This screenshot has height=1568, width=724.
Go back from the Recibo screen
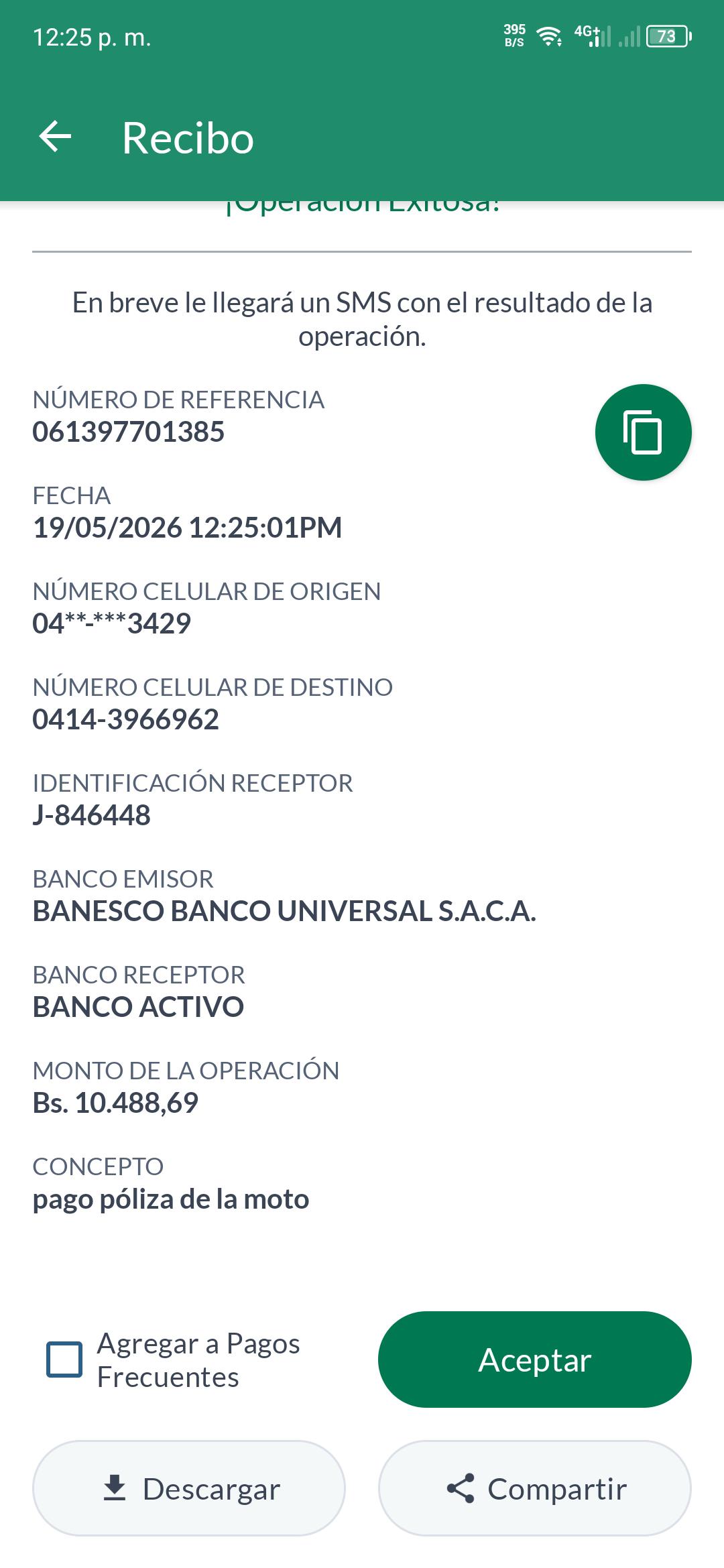pyautogui.click(x=56, y=137)
